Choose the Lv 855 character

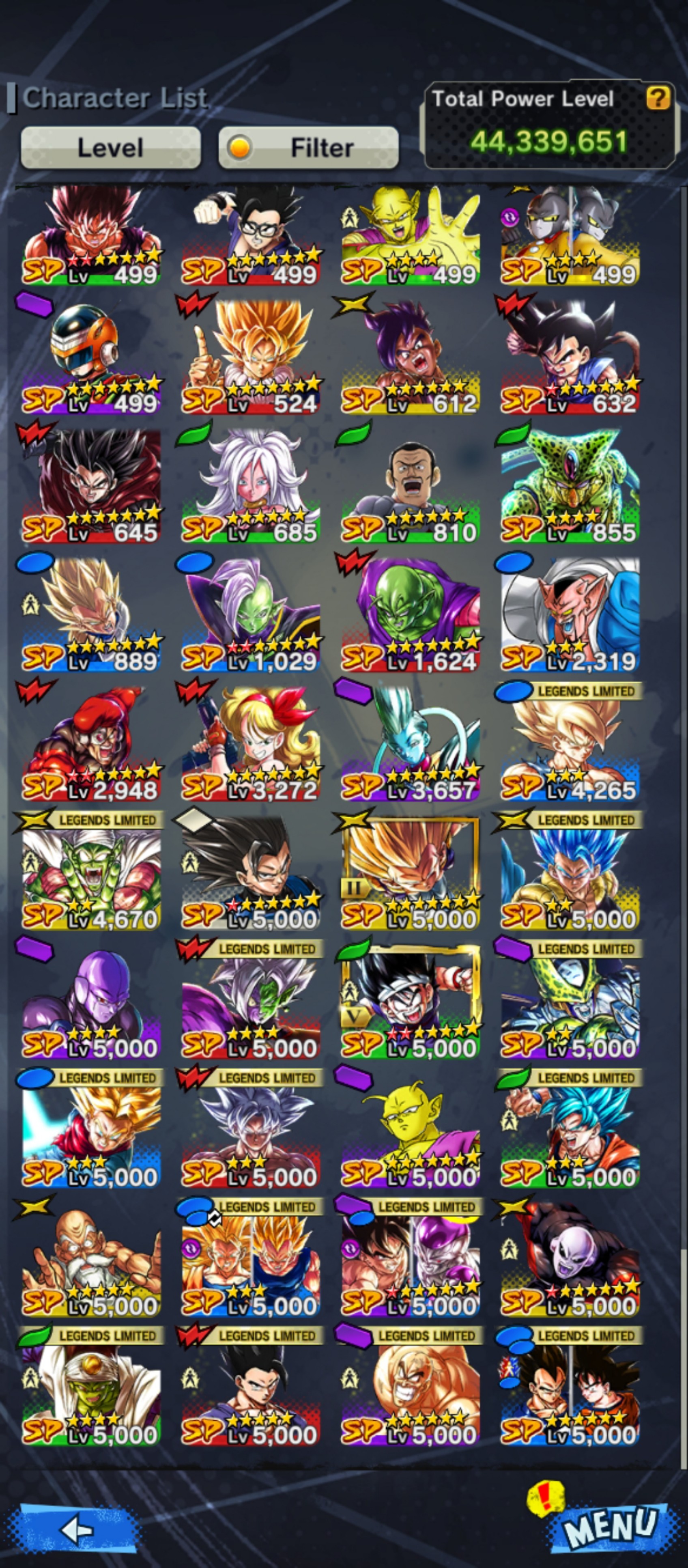pos(570,486)
